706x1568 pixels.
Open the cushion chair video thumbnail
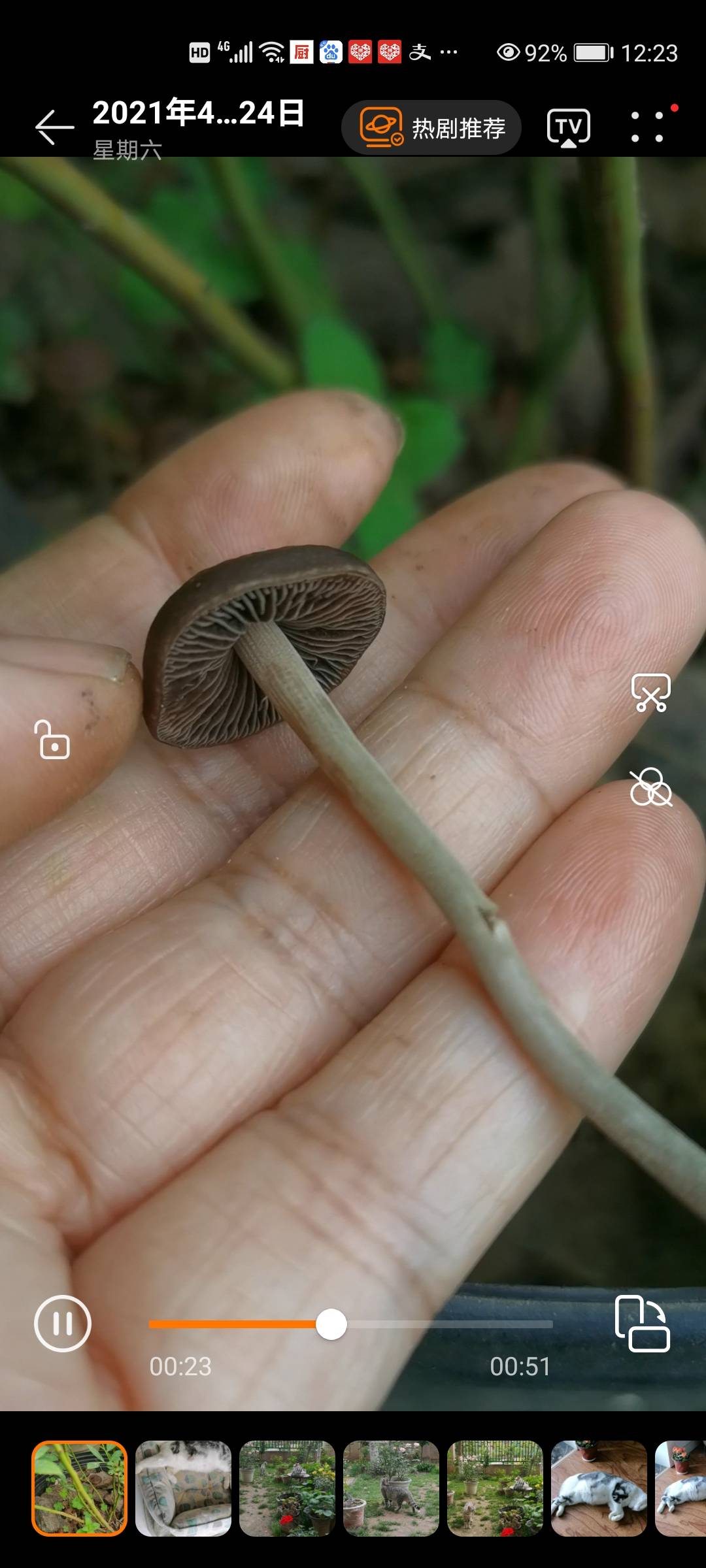pyautogui.click(x=183, y=1488)
